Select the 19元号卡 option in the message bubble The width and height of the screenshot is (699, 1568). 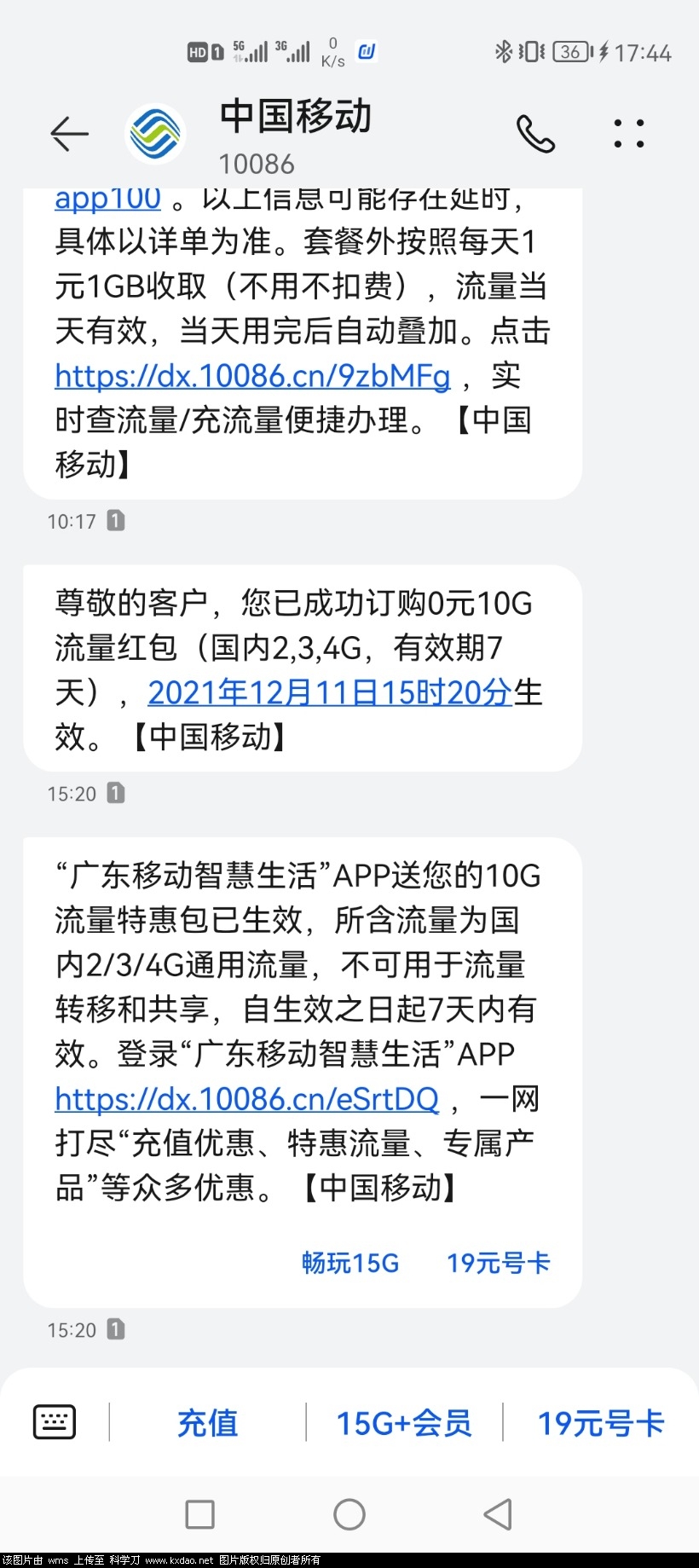pyautogui.click(x=499, y=1263)
